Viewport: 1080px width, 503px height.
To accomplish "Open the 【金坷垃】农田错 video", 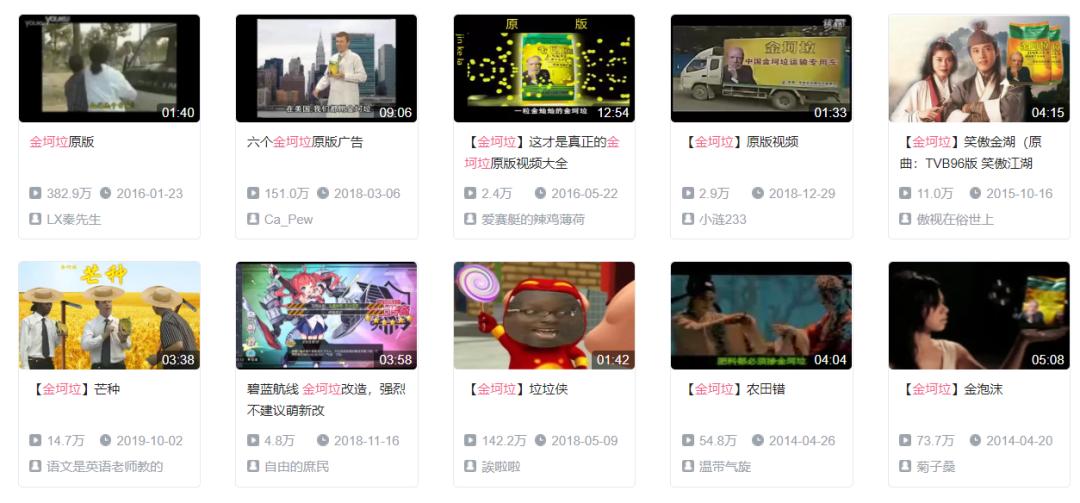I will (761, 315).
